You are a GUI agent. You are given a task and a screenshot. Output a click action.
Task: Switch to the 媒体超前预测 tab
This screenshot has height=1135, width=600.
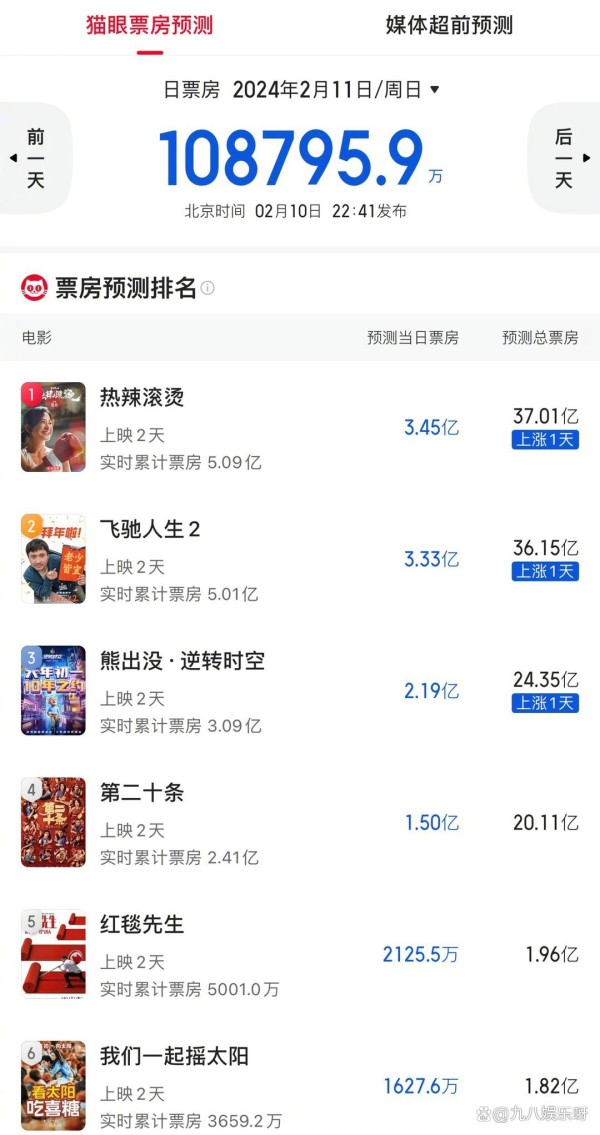point(449,26)
